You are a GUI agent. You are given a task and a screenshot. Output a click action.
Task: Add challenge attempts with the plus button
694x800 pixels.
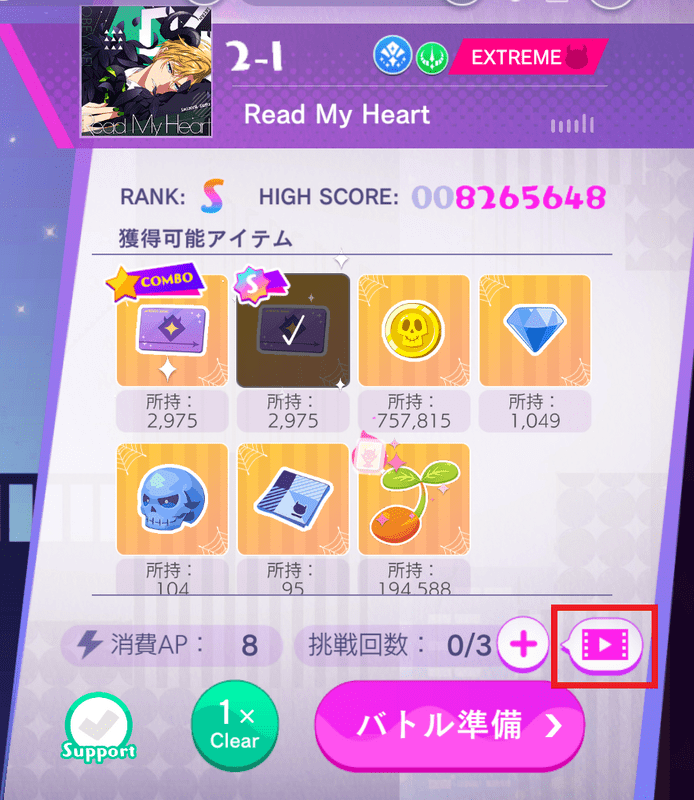523,644
